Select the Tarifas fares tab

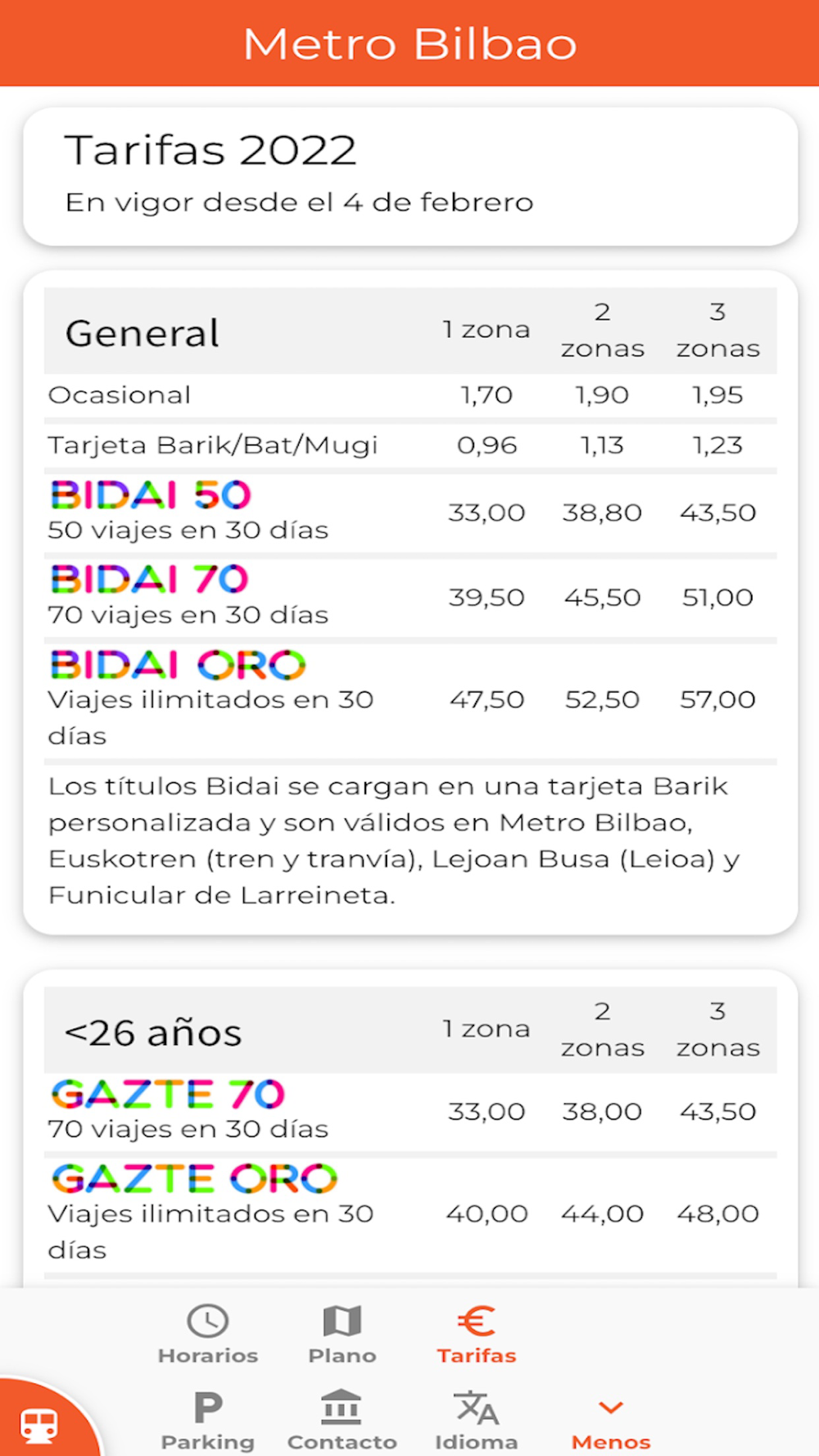coord(477,1335)
